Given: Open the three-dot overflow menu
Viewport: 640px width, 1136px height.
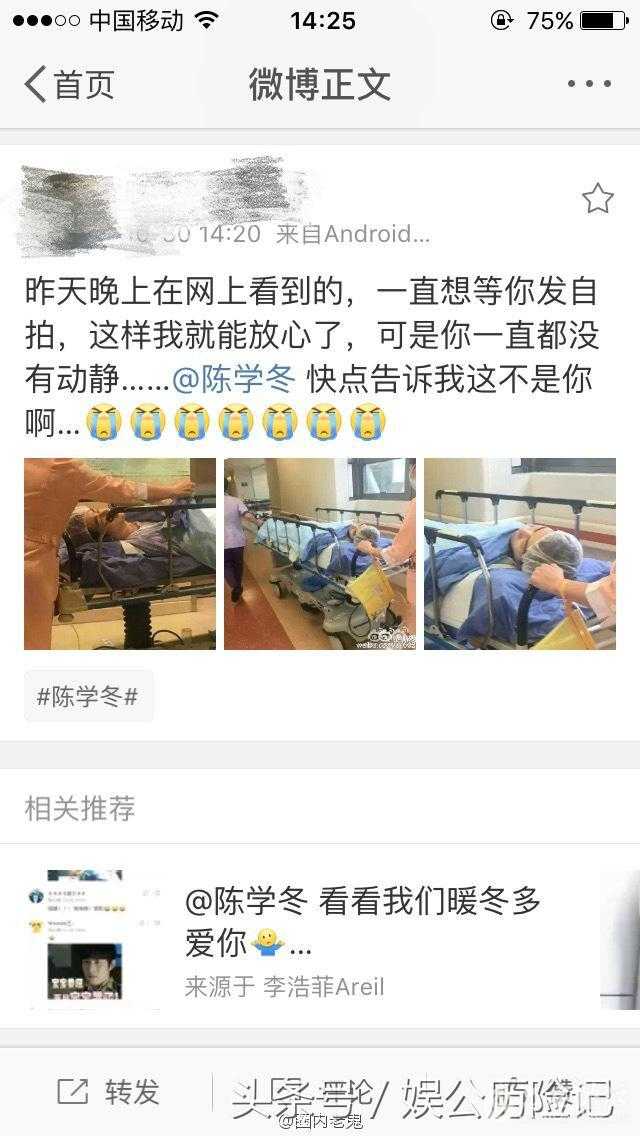Looking at the screenshot, I should pyautogui.click(x=588, y=84).
